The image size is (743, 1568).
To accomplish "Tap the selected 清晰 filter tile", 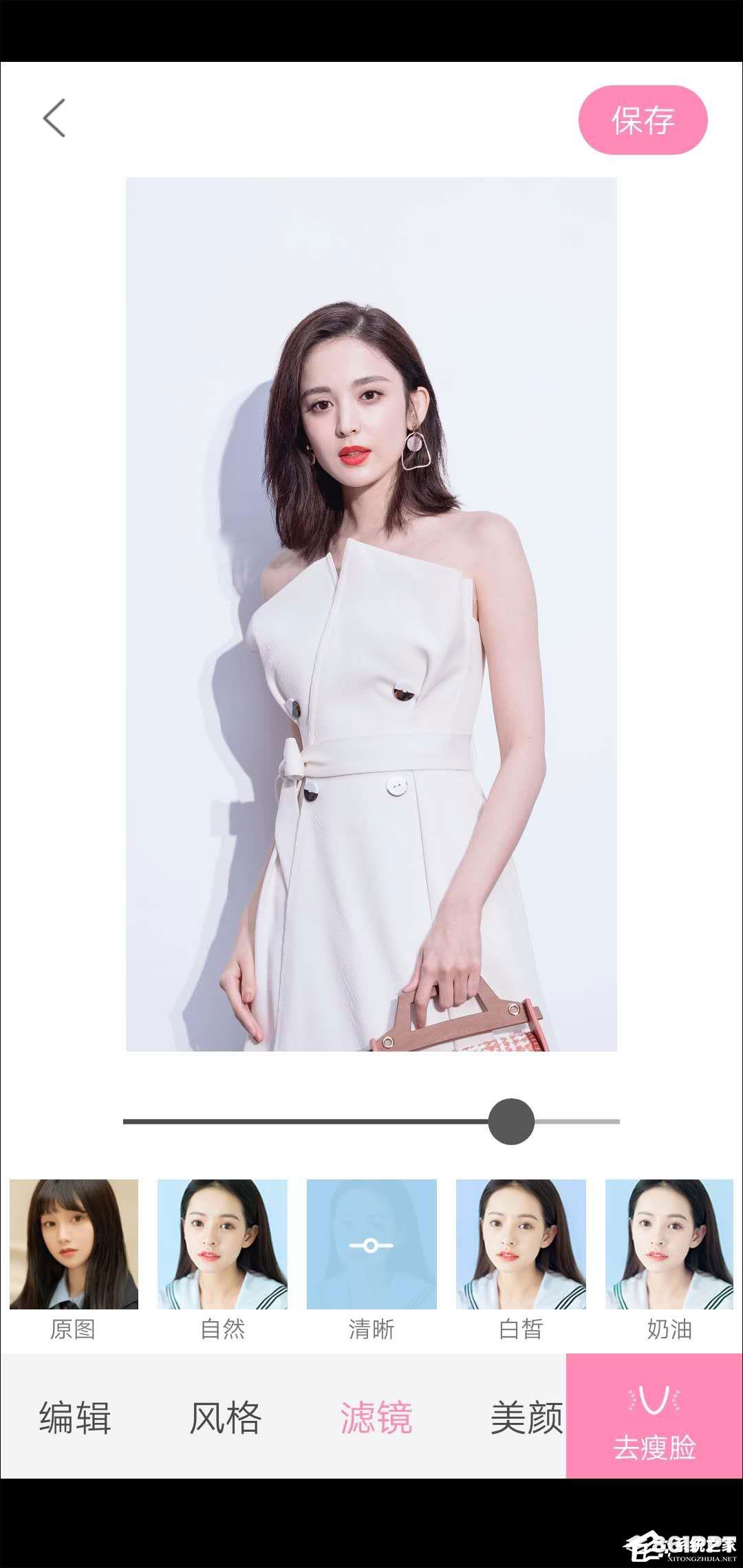I will point(371,1244).
